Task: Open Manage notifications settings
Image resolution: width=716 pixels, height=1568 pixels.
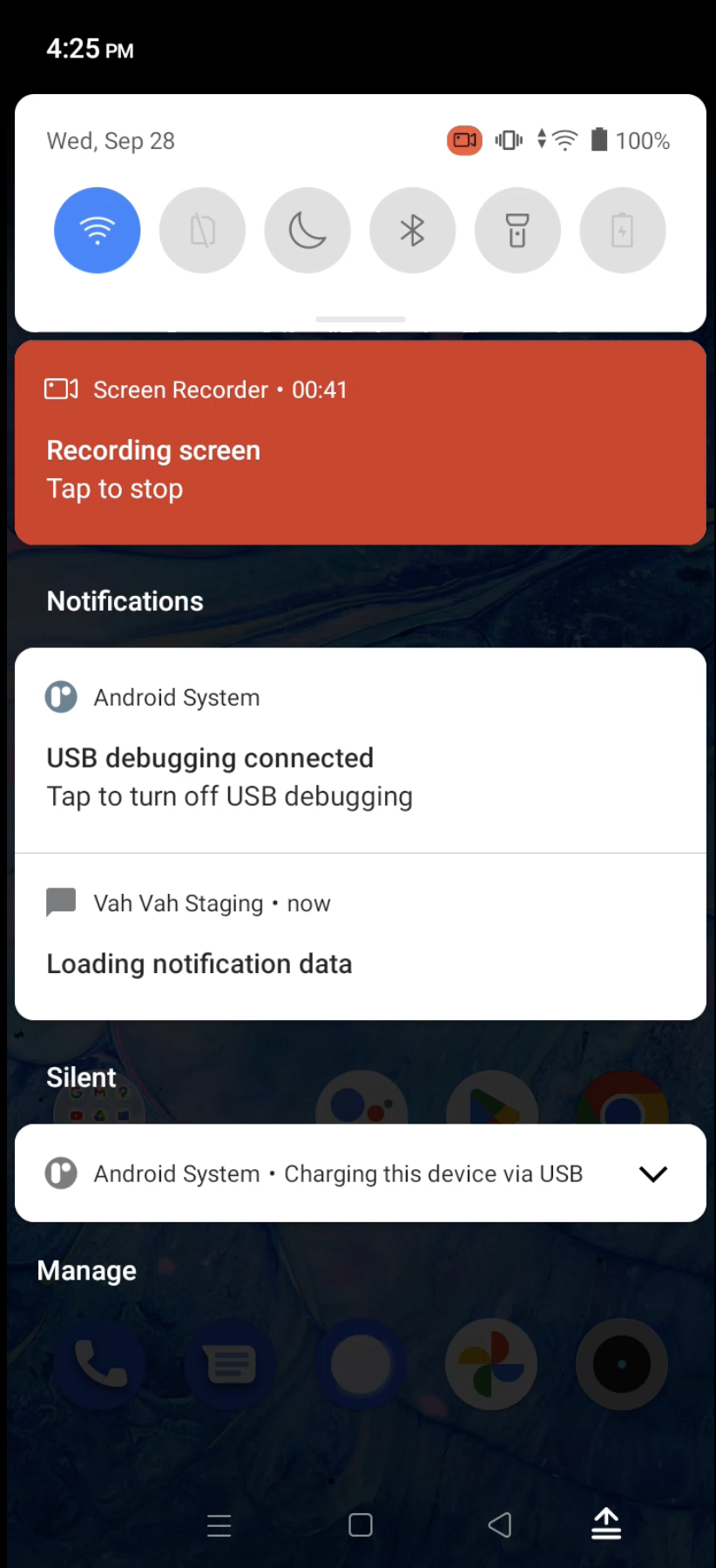Action: point(87,1271)
